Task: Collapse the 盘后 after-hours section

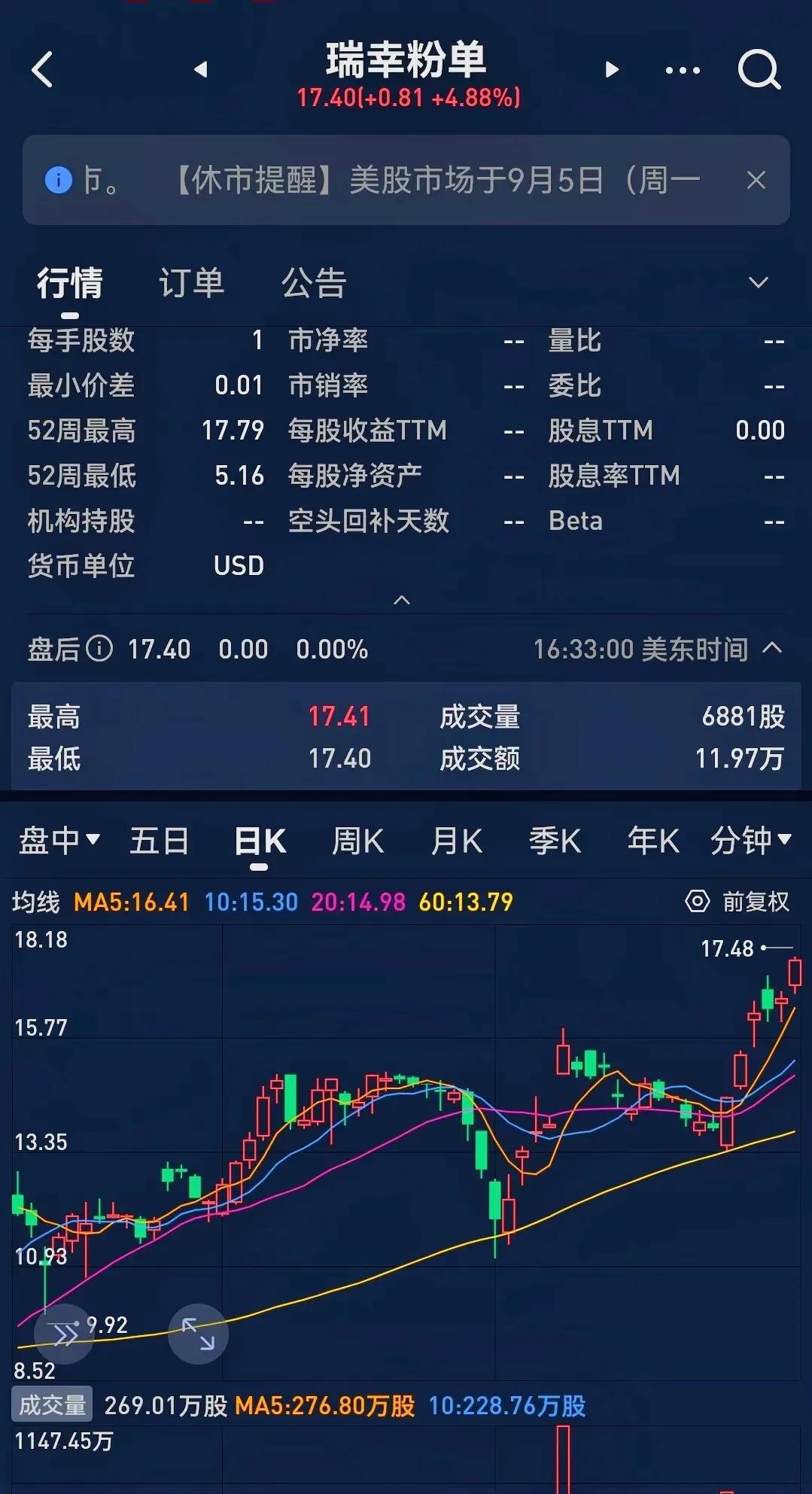Action: (772, 648)
